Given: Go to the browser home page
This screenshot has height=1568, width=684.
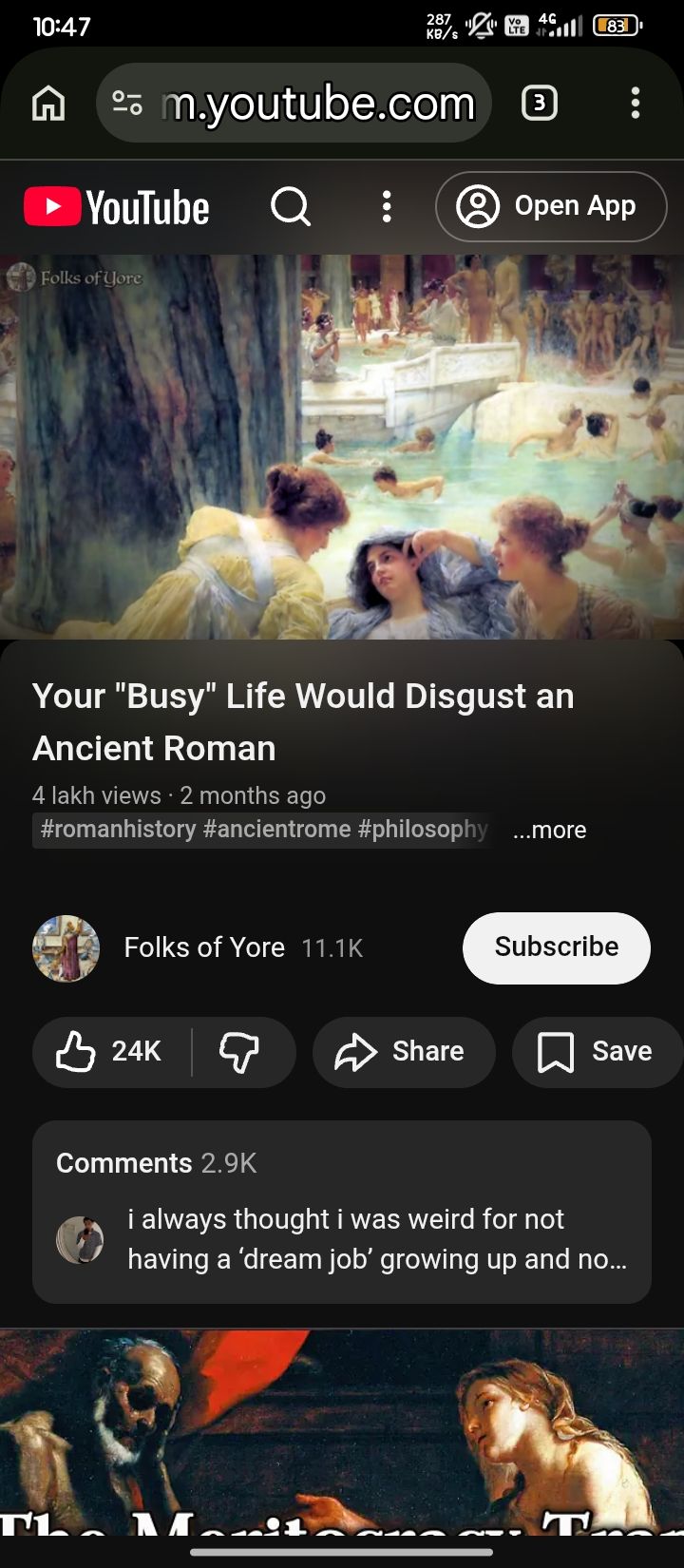Looking at the screenshot, I should [48, 103].
